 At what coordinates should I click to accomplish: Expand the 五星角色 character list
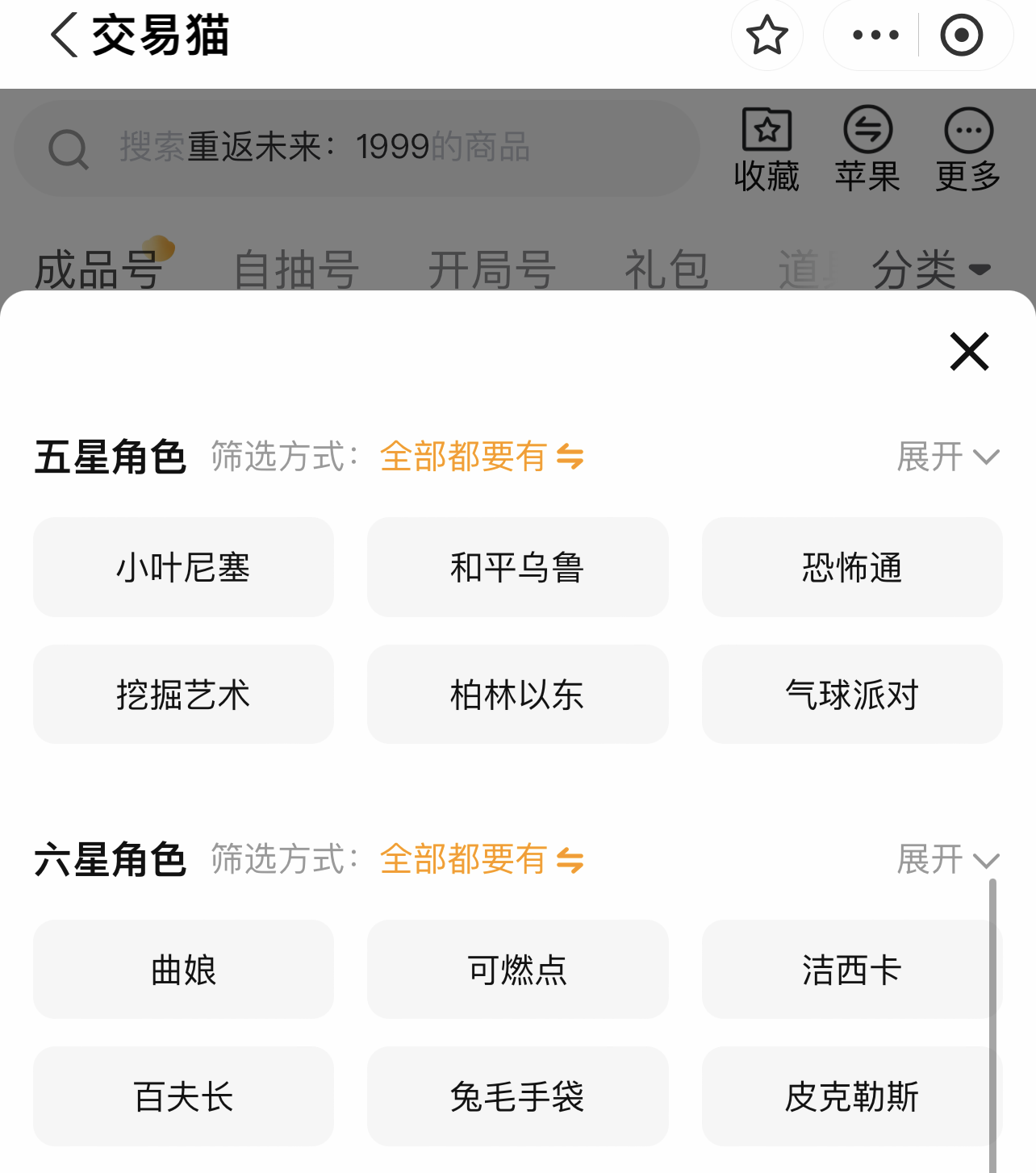click(947, 457)
